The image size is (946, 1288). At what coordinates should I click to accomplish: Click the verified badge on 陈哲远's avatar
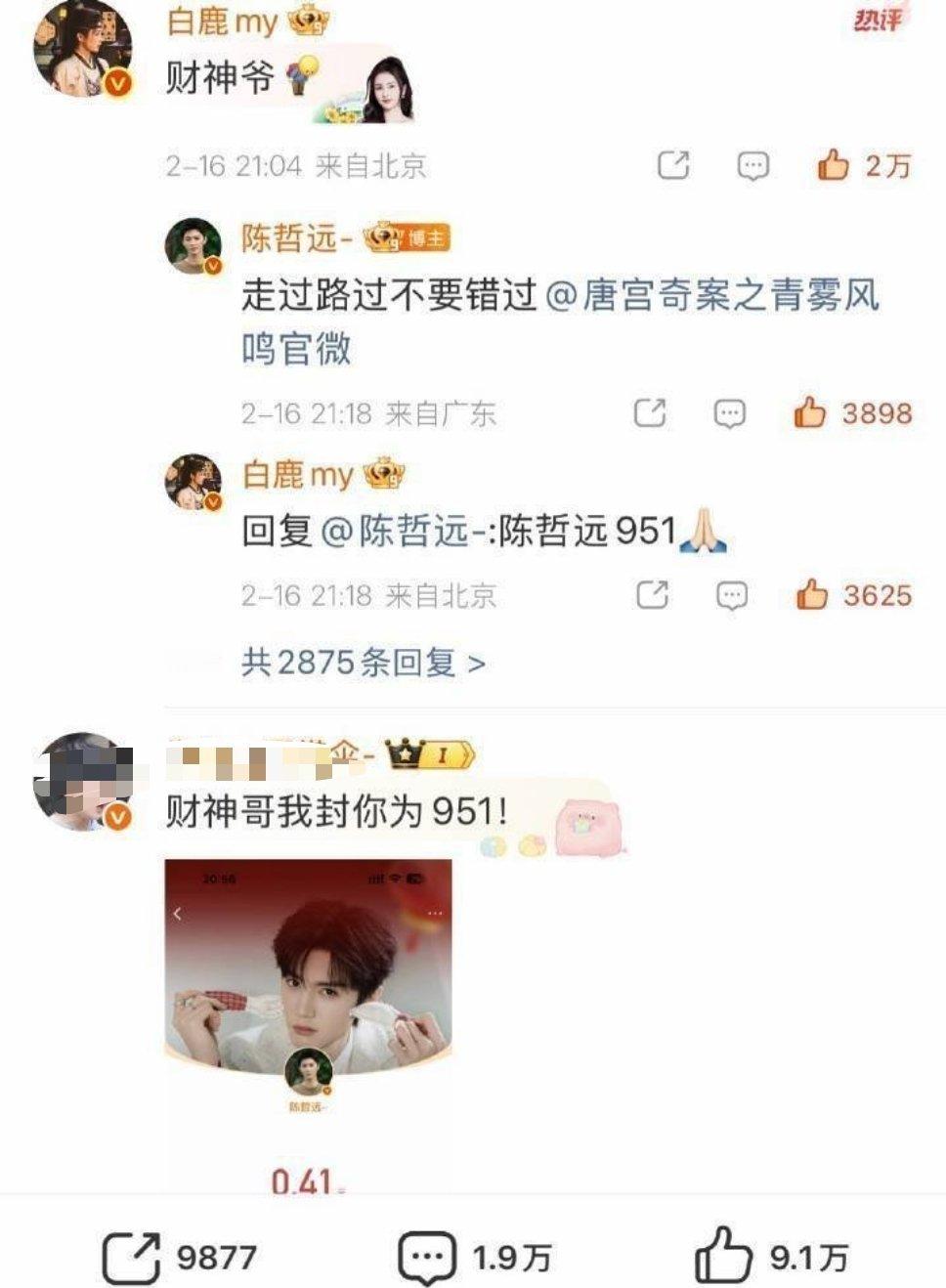point(212,266)
